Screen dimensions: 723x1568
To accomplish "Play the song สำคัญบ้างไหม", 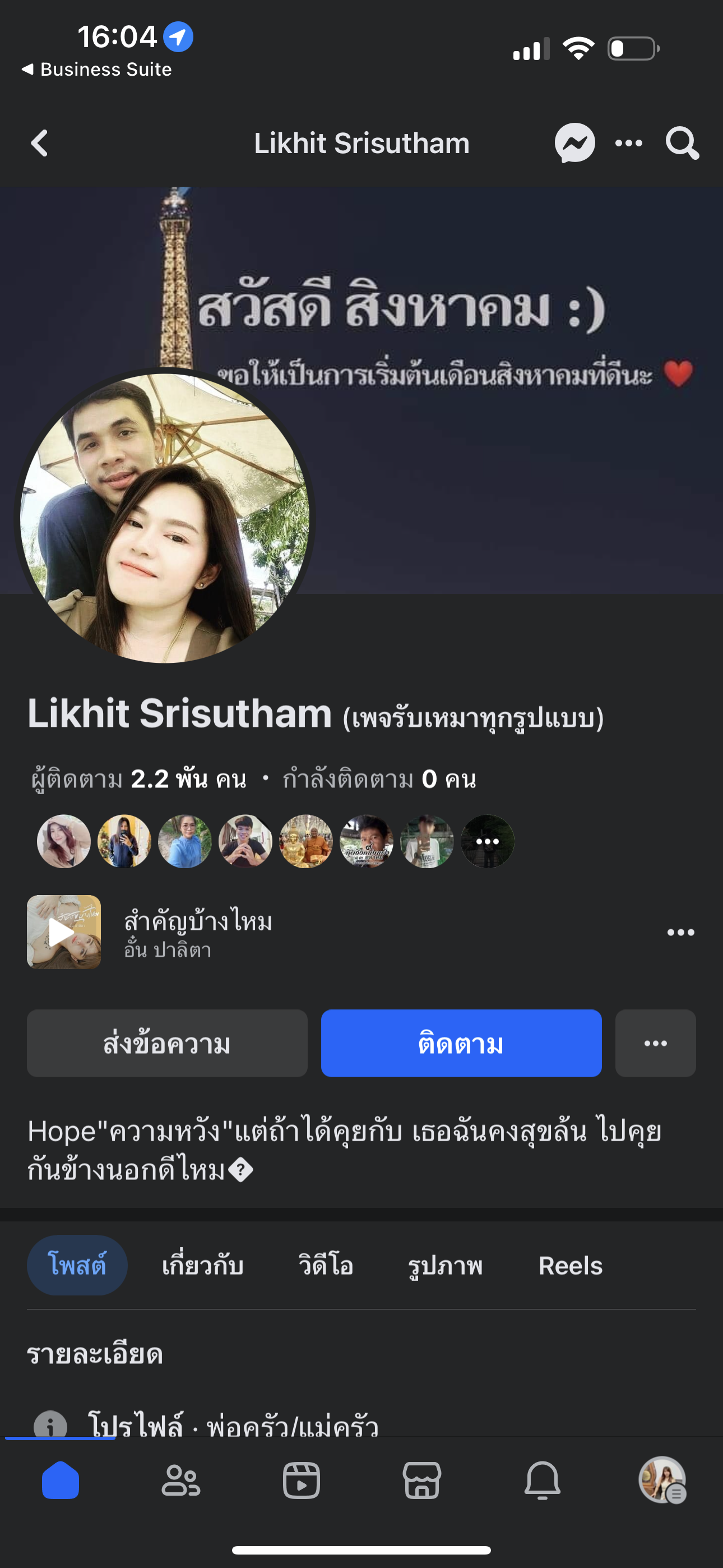I will click(64, 931).
